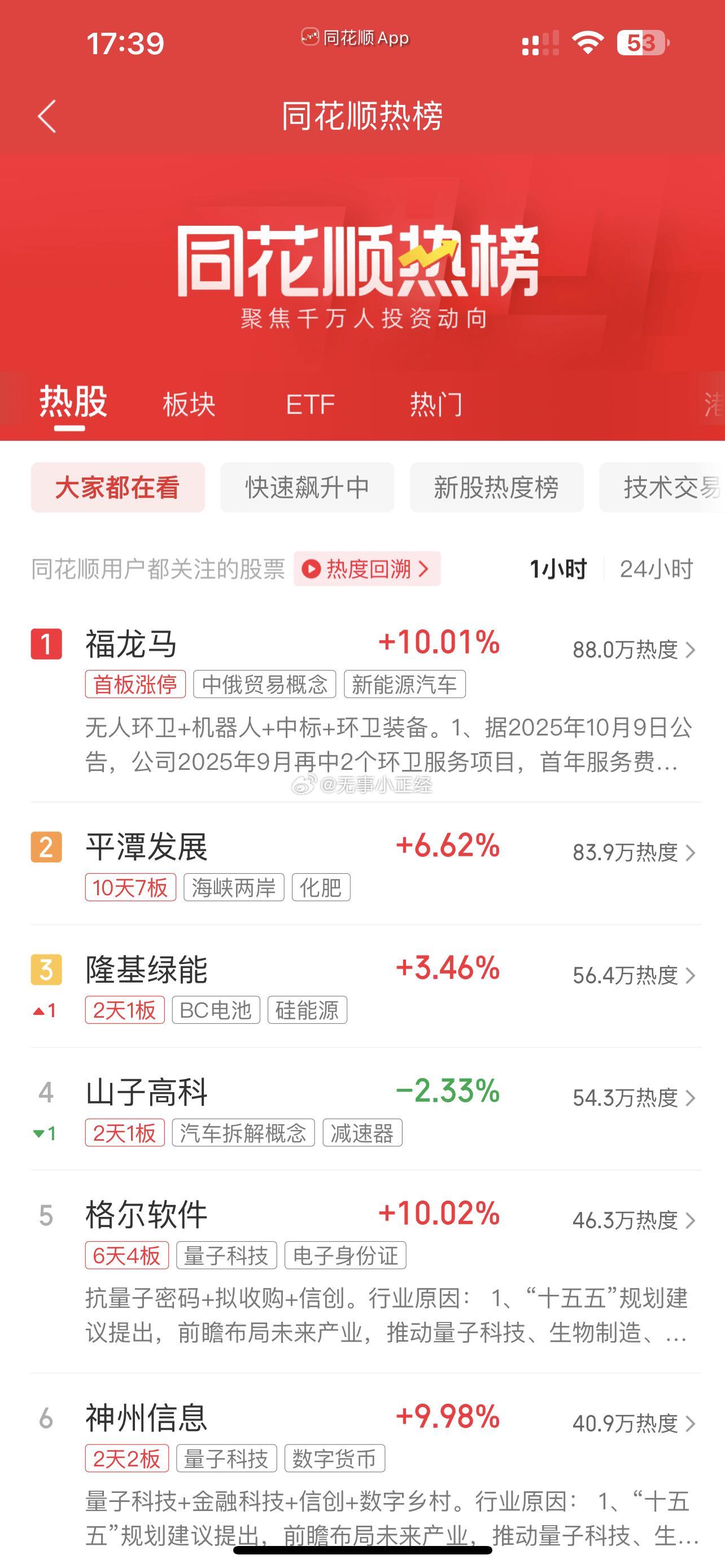725x1568 pixels.
Task: Expand the 隆基绿能 entry chevron
Action: (691, 975)
